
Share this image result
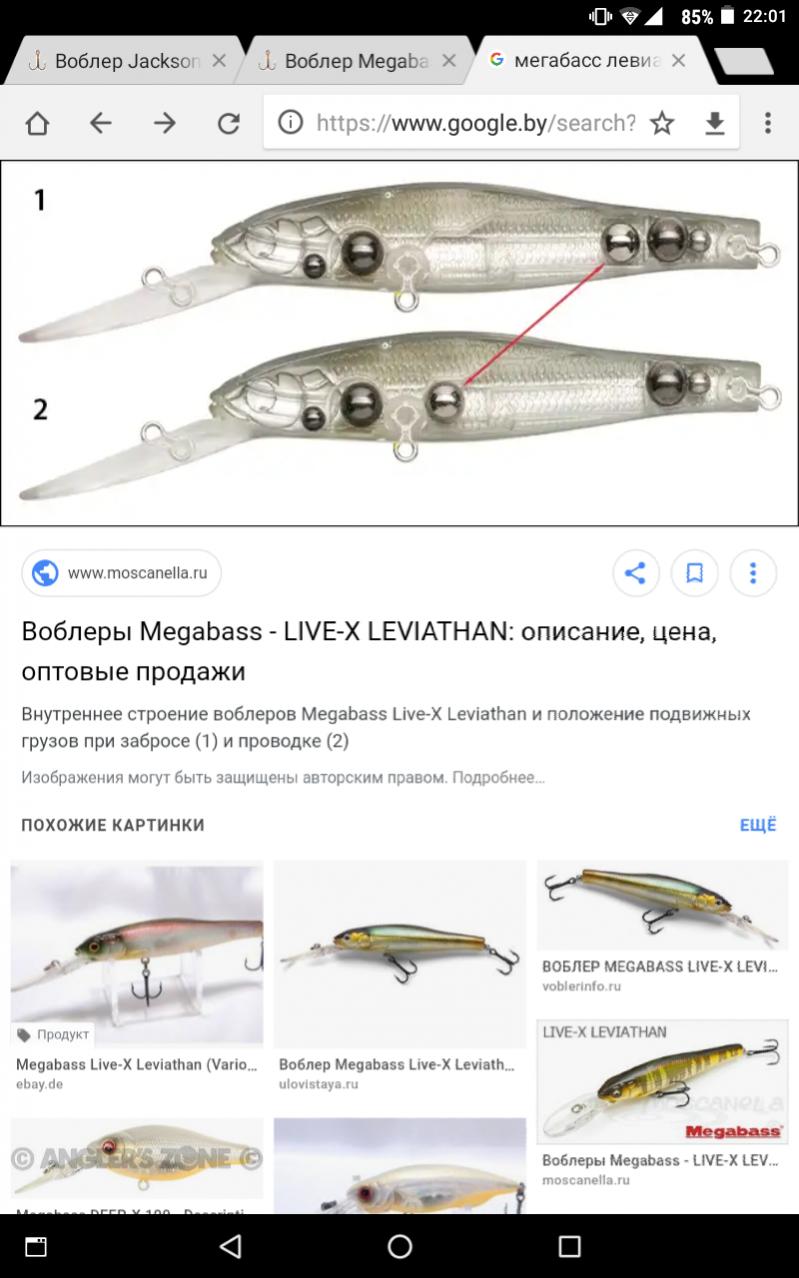pos(634,573)
